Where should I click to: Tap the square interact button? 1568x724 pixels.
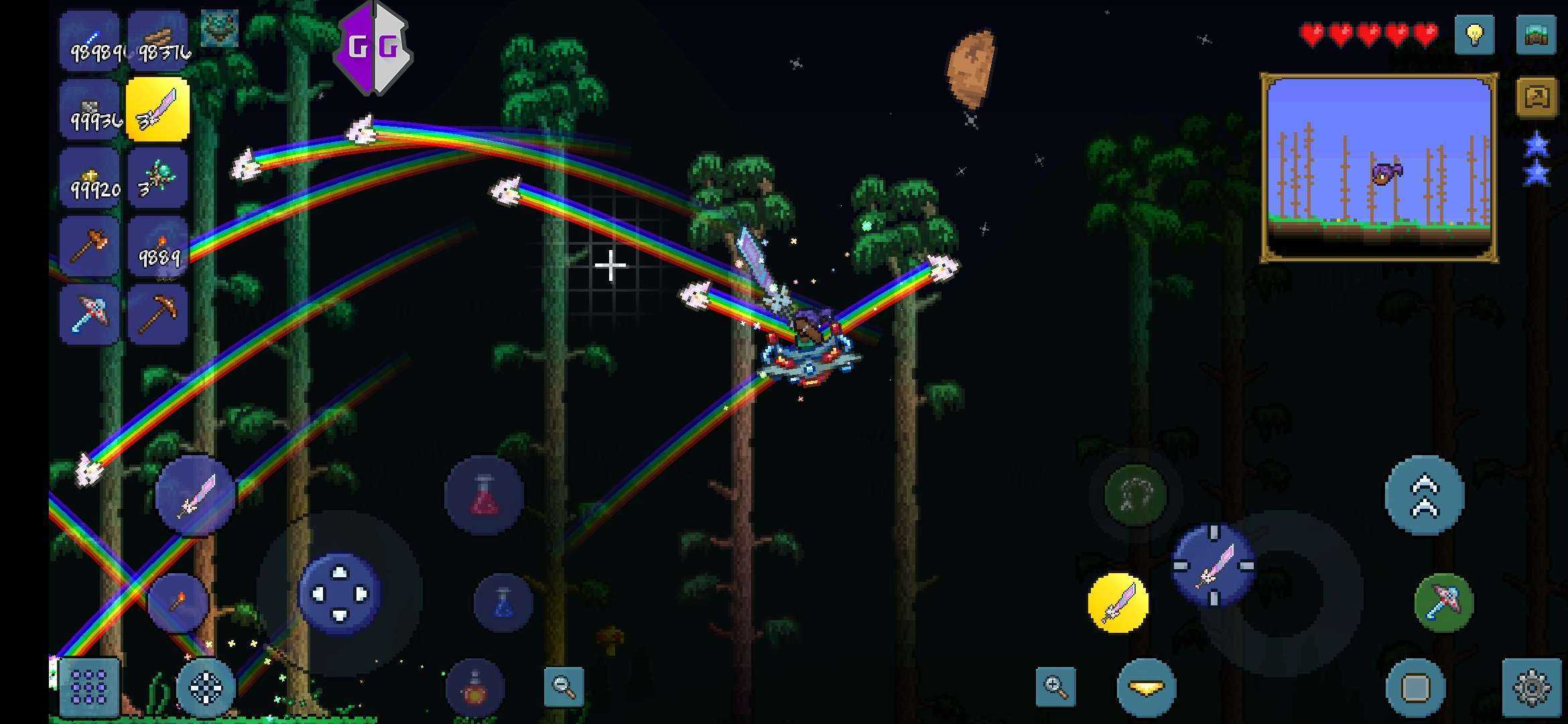(x=1415, y=688)
